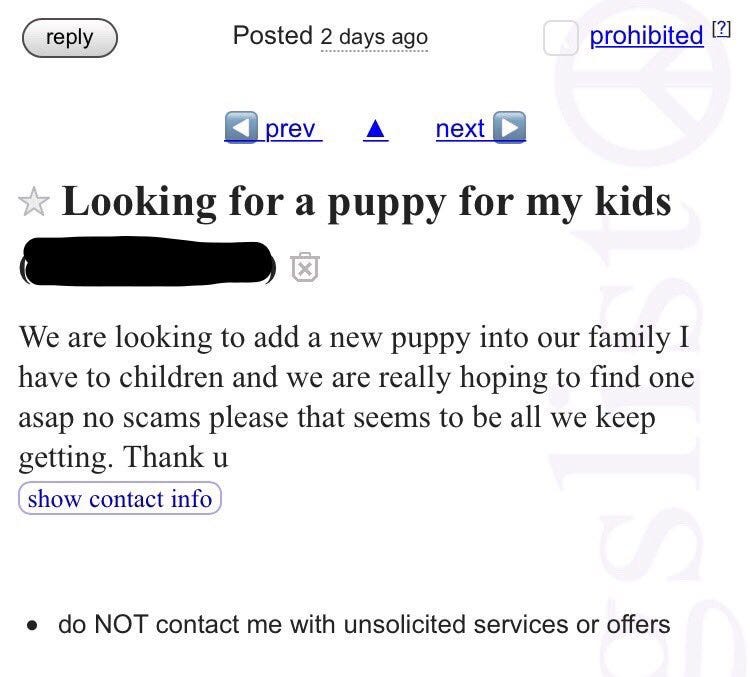Go to the next posting

(x=480, y=129)
